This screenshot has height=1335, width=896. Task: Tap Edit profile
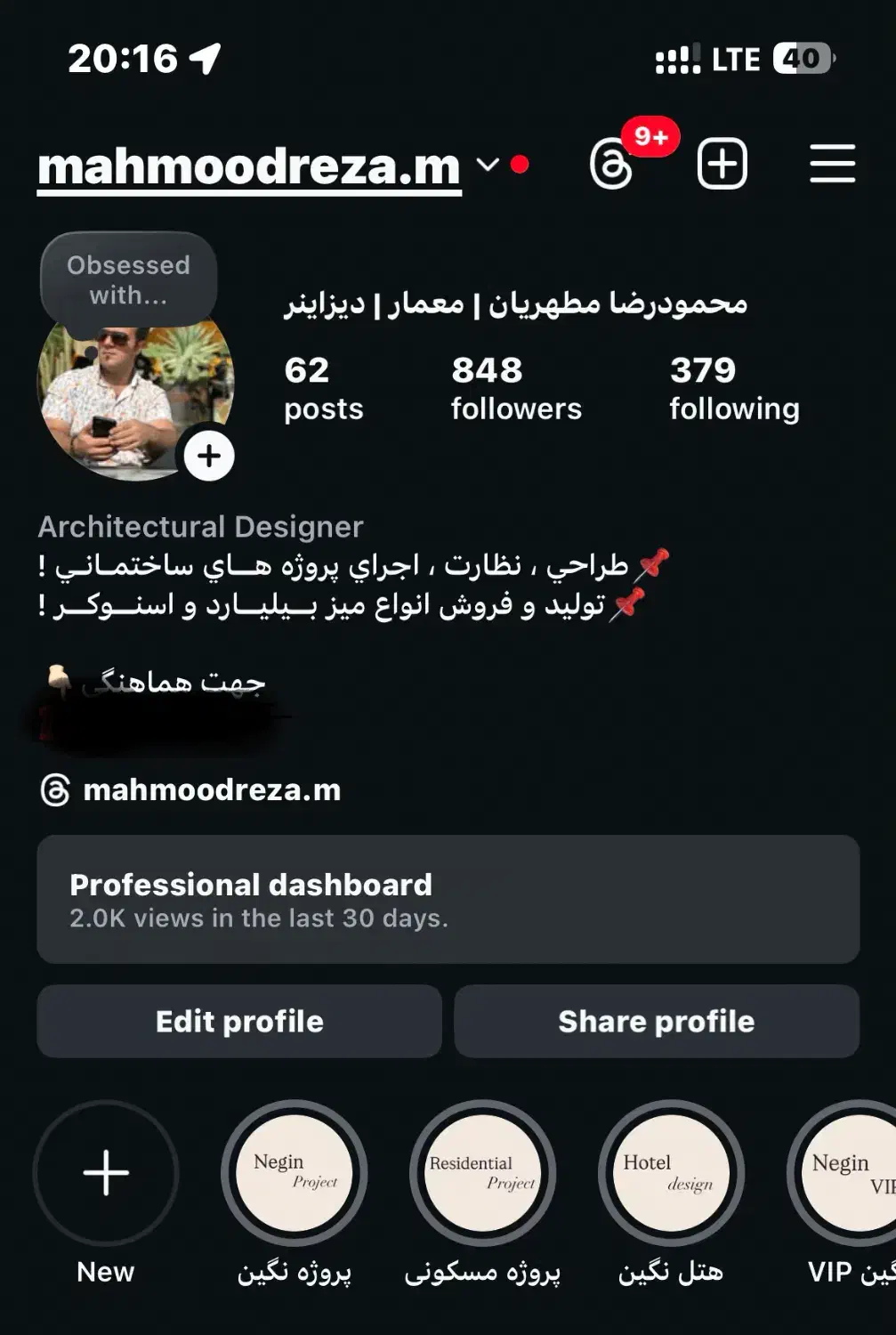[x=239, y=1021]
